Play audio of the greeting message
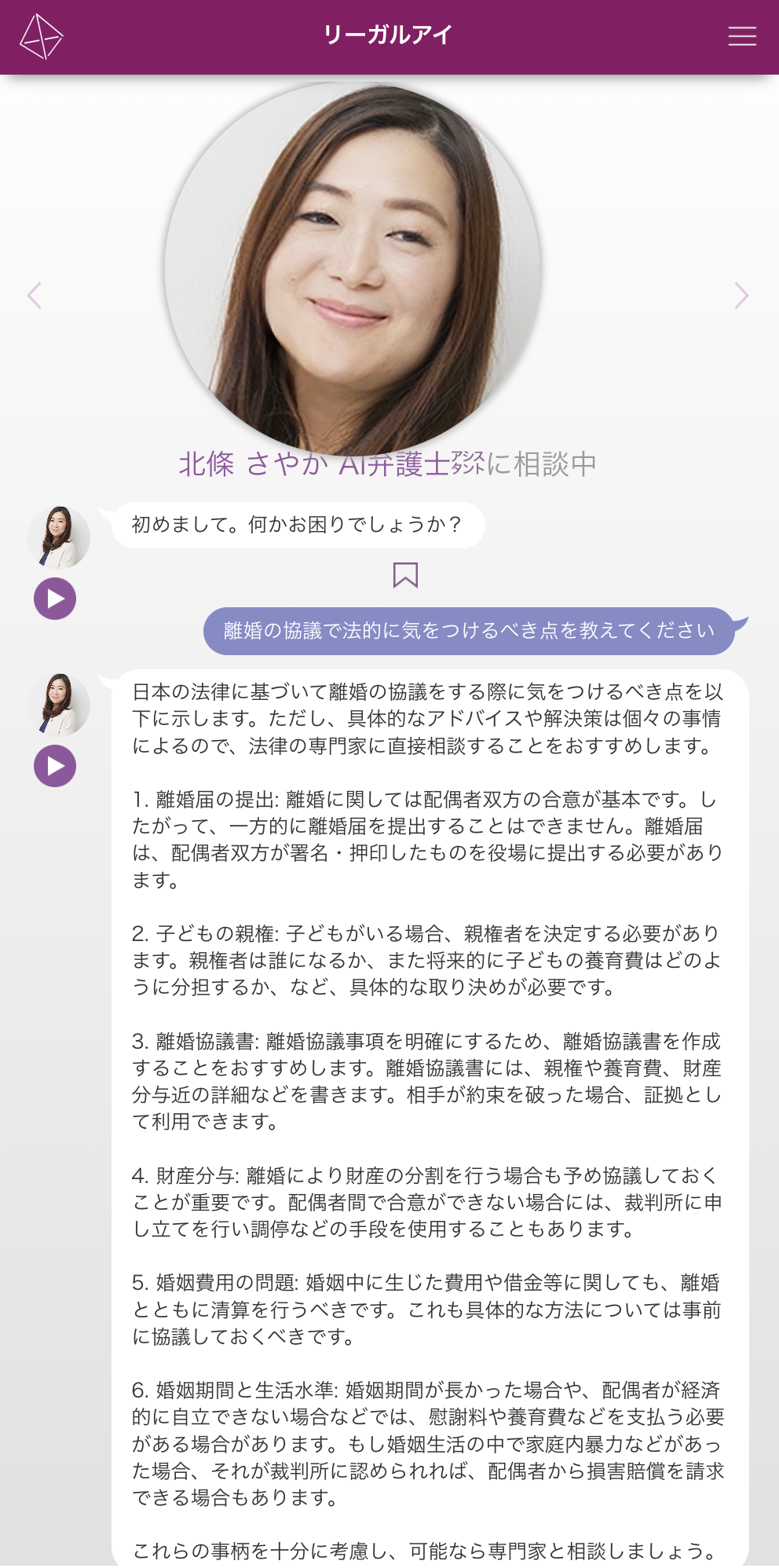 [x=55, y=599]
